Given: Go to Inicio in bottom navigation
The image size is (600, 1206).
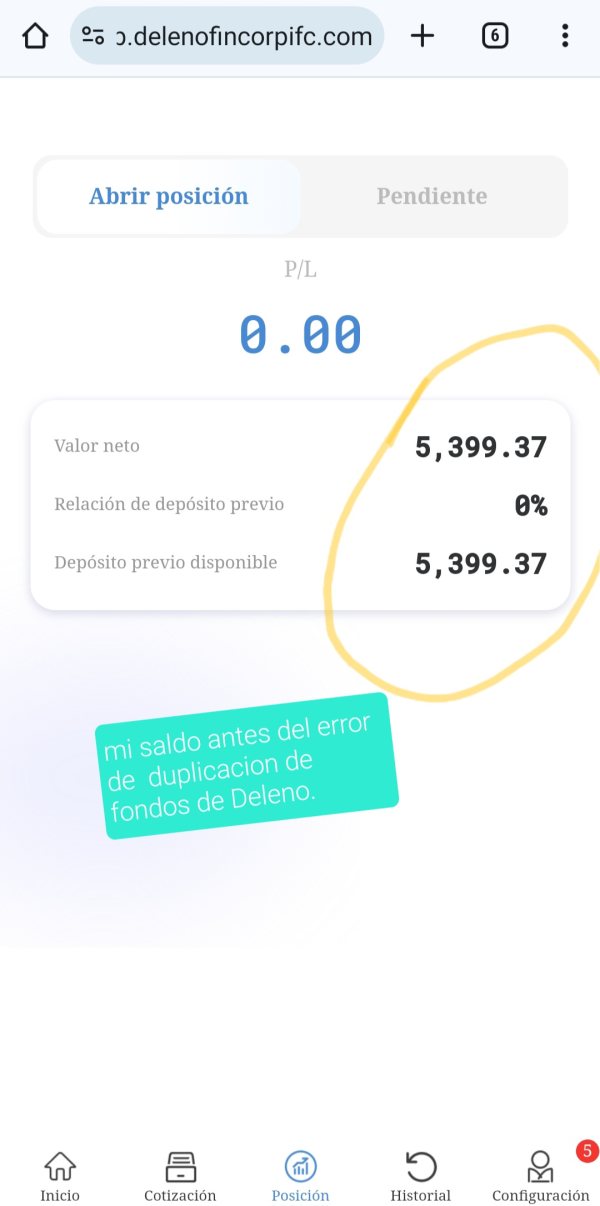Looking at the screenshot, I should click(60, 1177).
